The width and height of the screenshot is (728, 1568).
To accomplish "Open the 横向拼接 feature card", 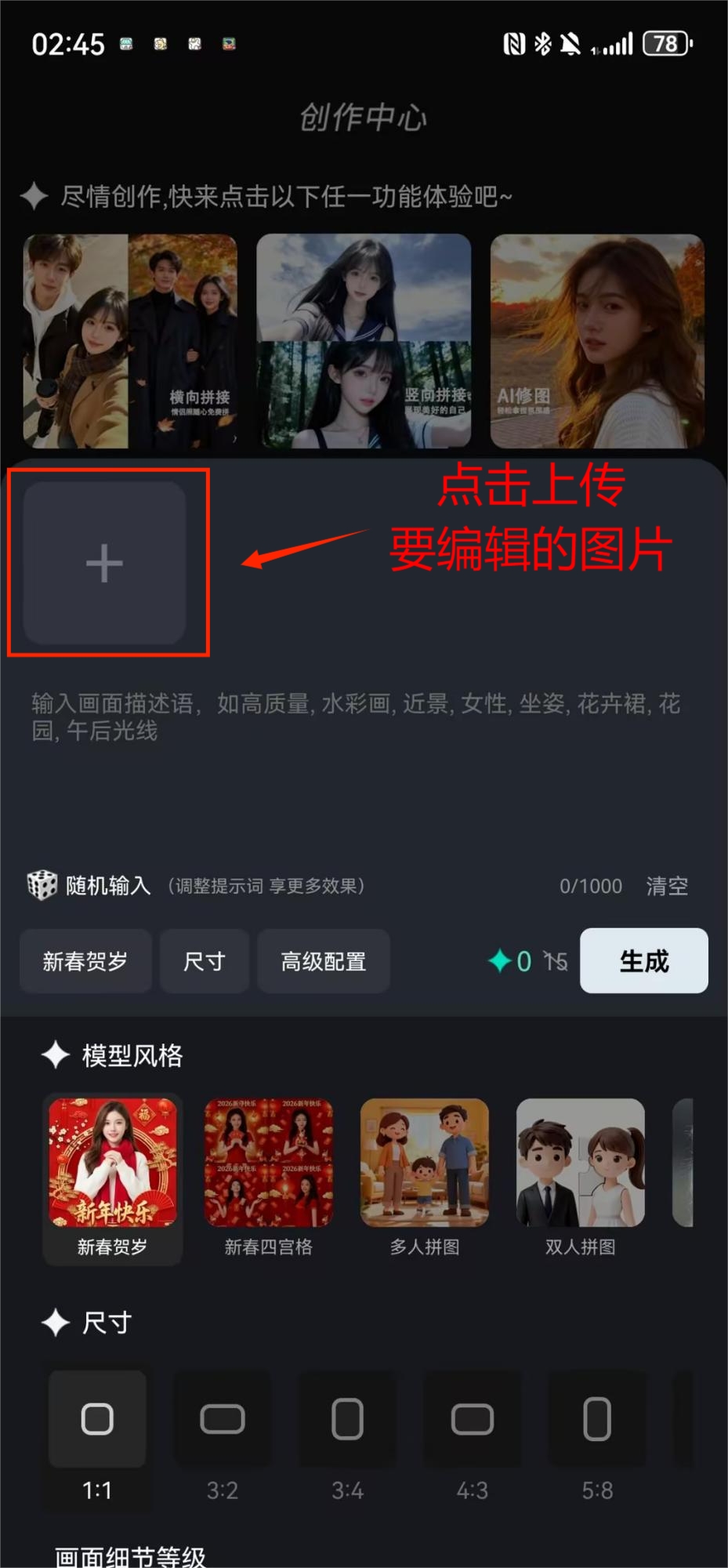I will click(130, 341).
